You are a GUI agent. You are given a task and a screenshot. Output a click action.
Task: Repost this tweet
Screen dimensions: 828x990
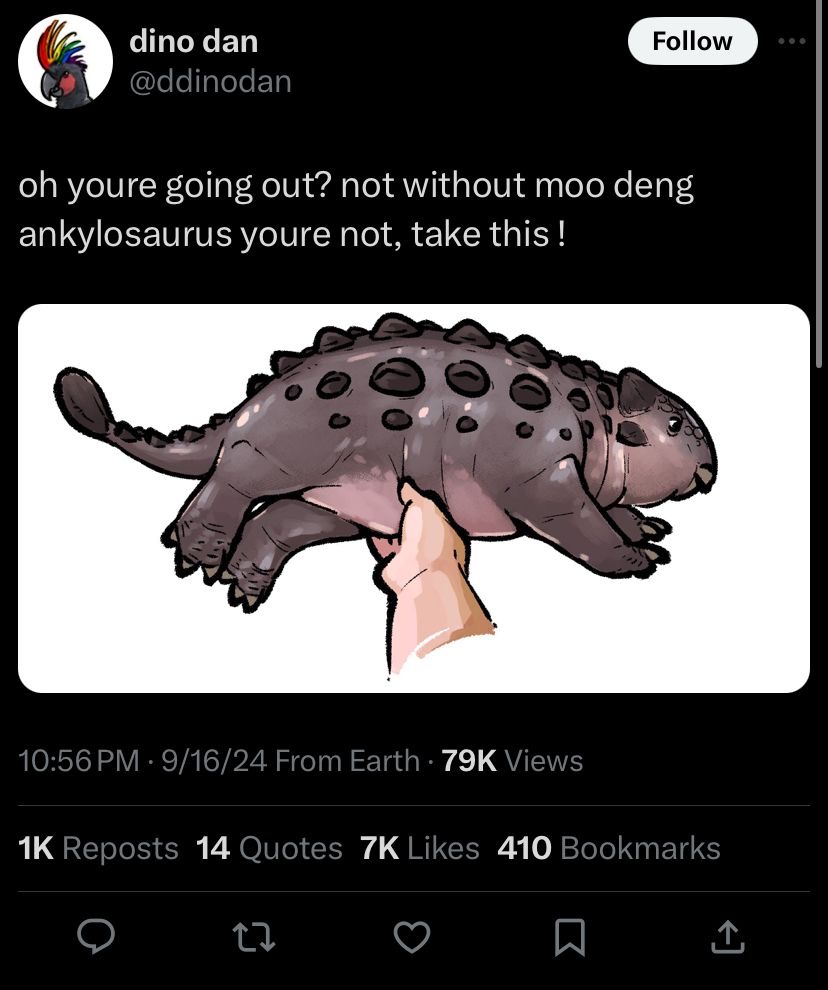pos(254,936)
